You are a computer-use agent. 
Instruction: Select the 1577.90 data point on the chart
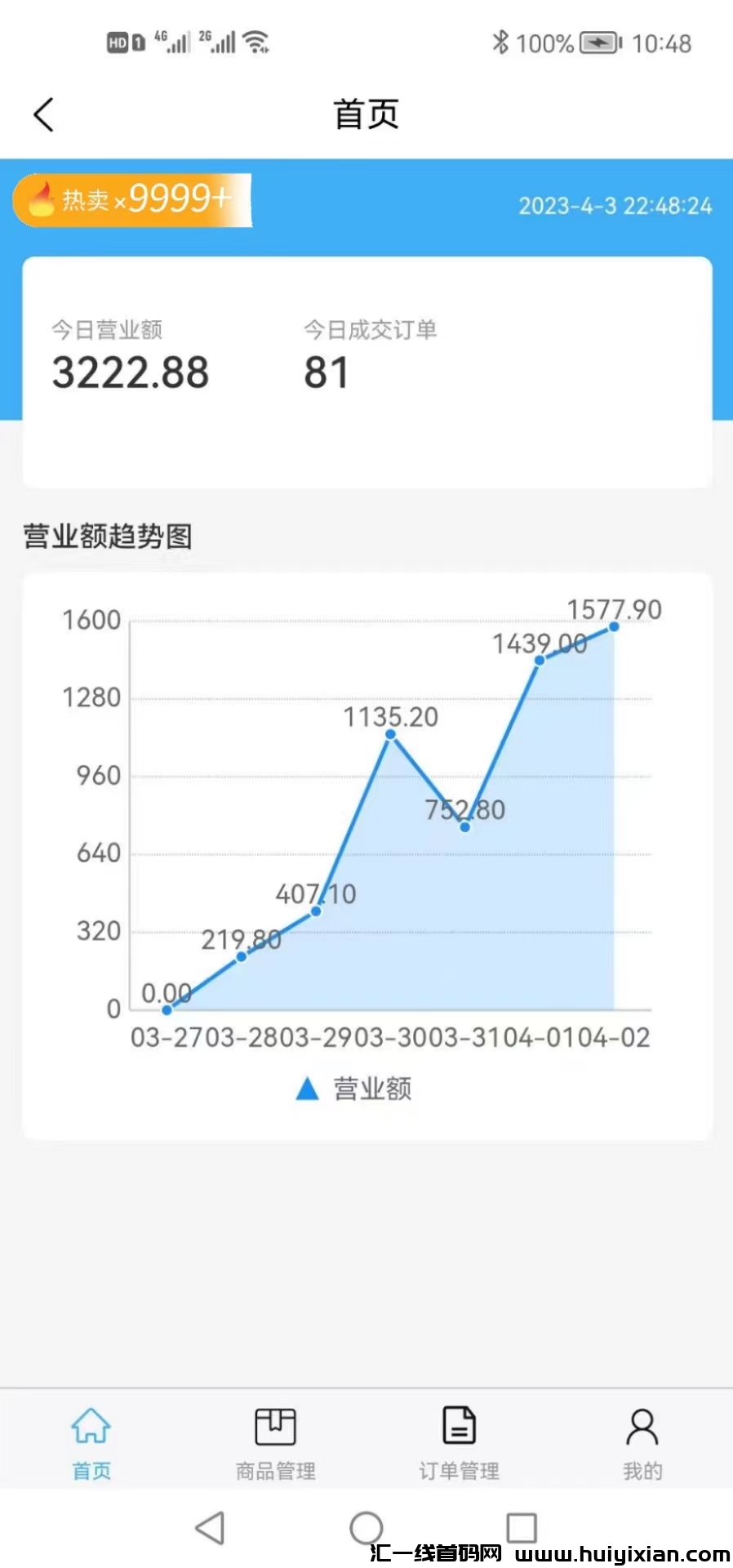click(x=612, y=626)
